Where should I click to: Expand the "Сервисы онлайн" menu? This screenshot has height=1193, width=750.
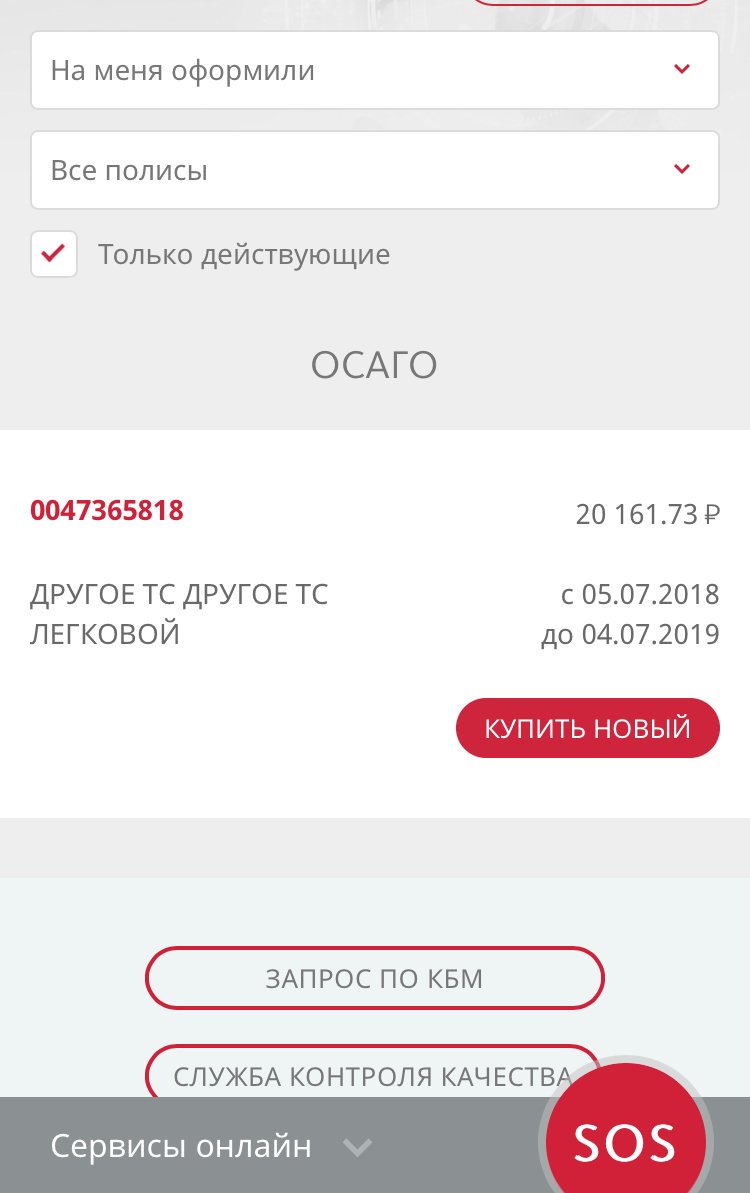(x=210, y=1146)
